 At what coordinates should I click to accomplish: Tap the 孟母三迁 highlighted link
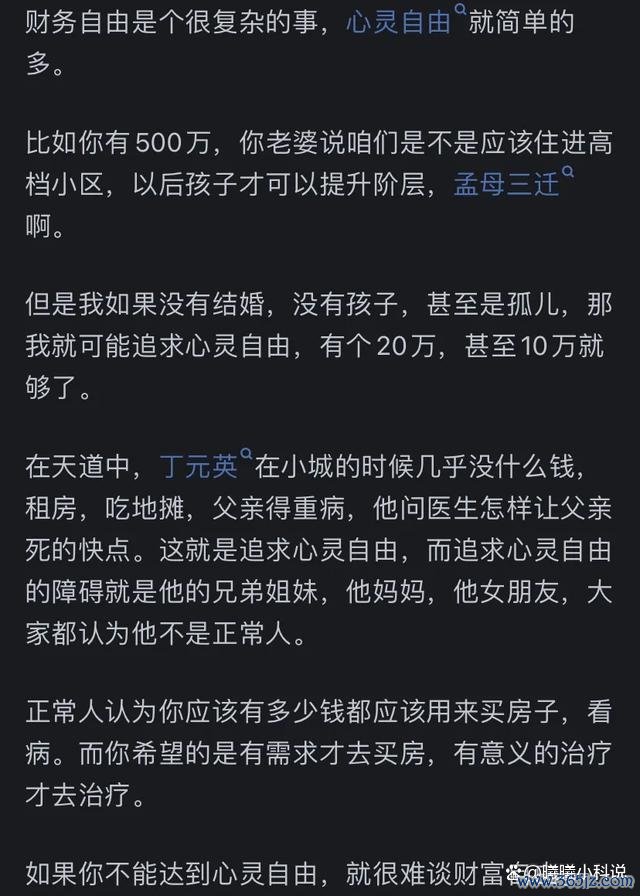[506, 184]
